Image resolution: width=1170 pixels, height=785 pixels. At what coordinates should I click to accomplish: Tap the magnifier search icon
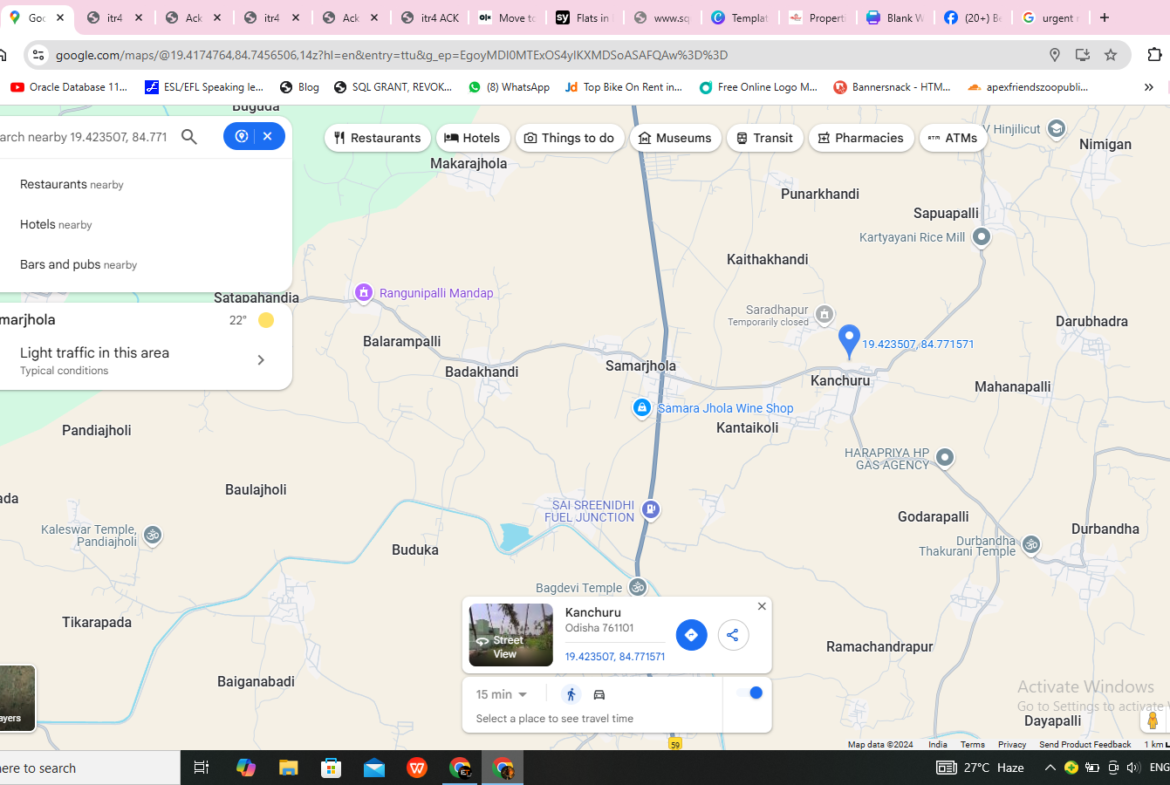pyautogui.click(x=189, y=137)
